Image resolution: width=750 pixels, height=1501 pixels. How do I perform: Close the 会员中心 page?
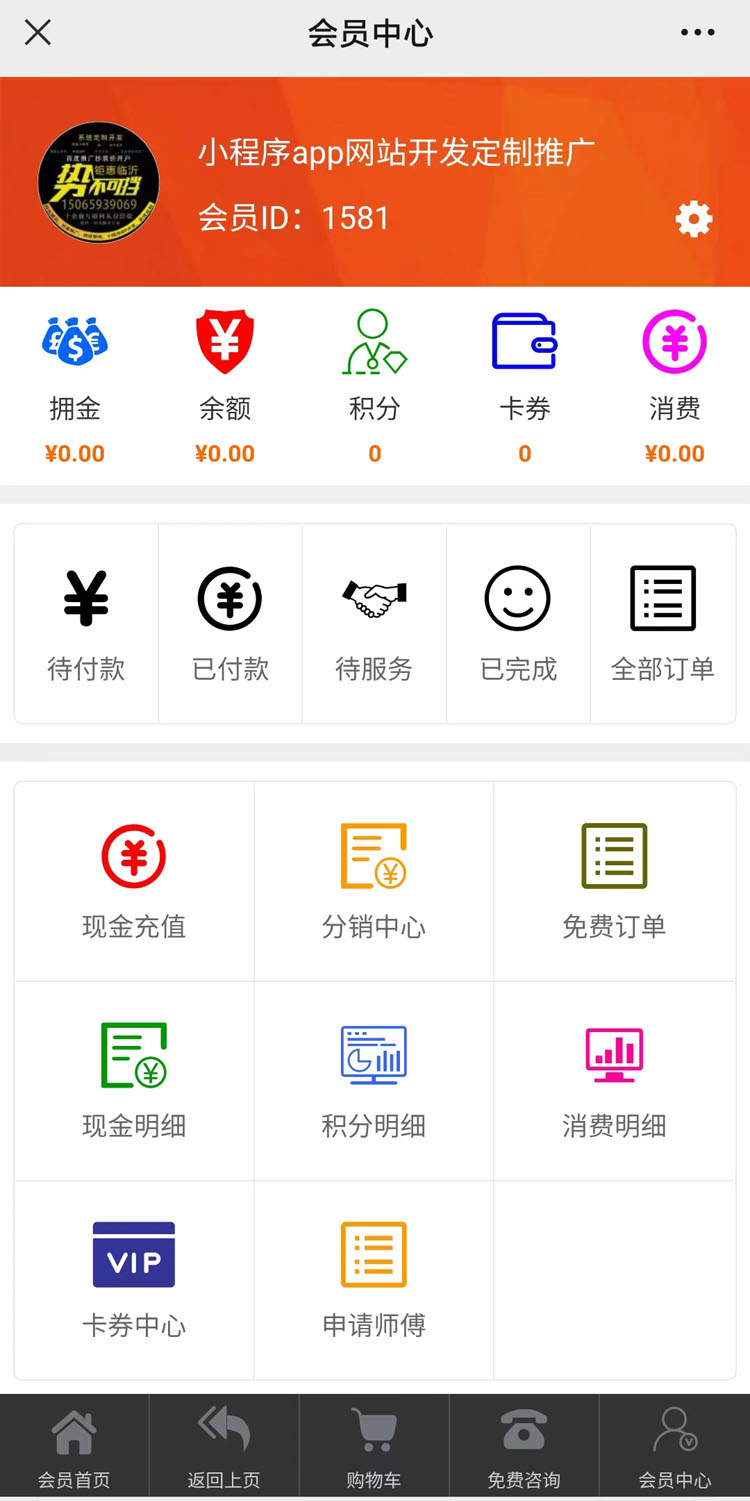coord(38,33)
